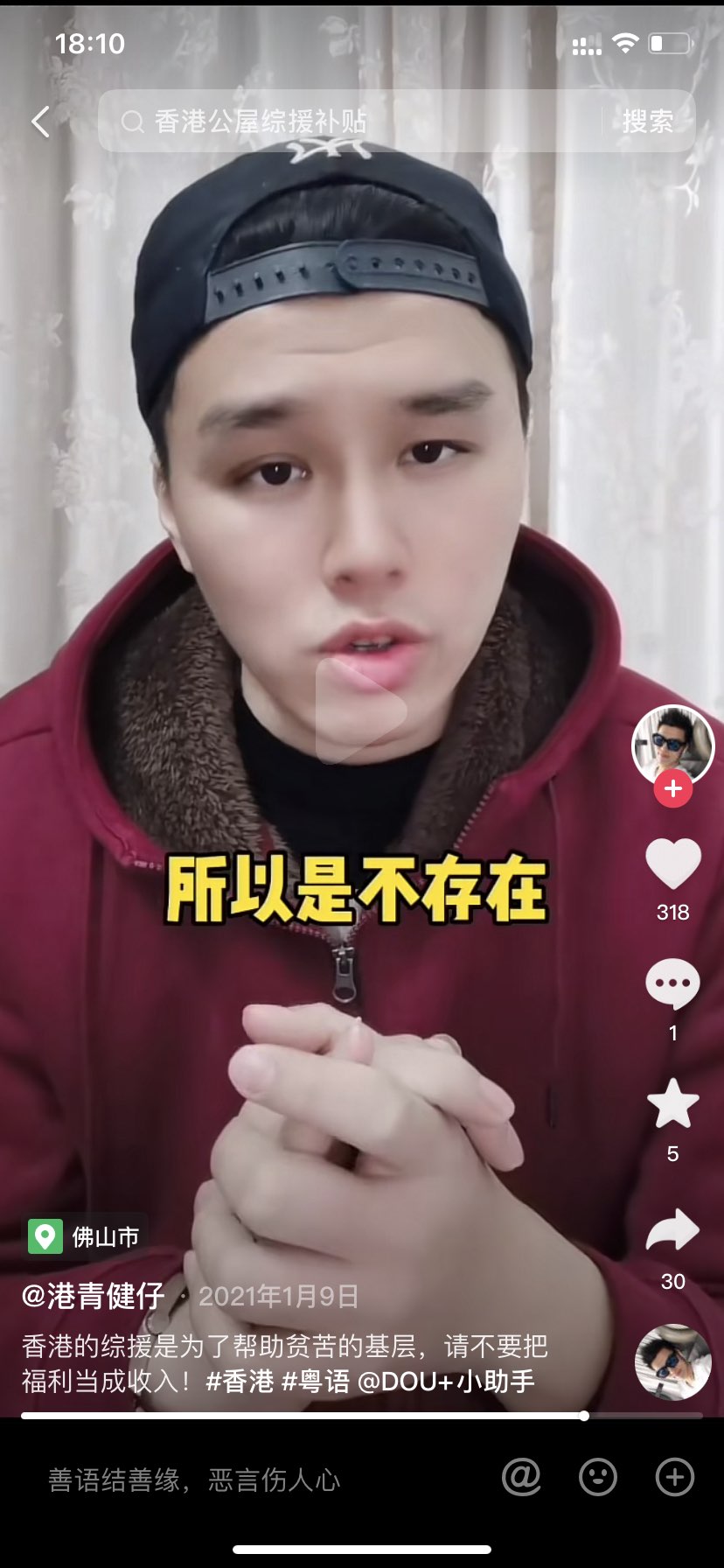The width and height of the screenshot is (724, 1568).
Task: Open the 佛山市 location tag
Action: click(x=86, y=1236)
